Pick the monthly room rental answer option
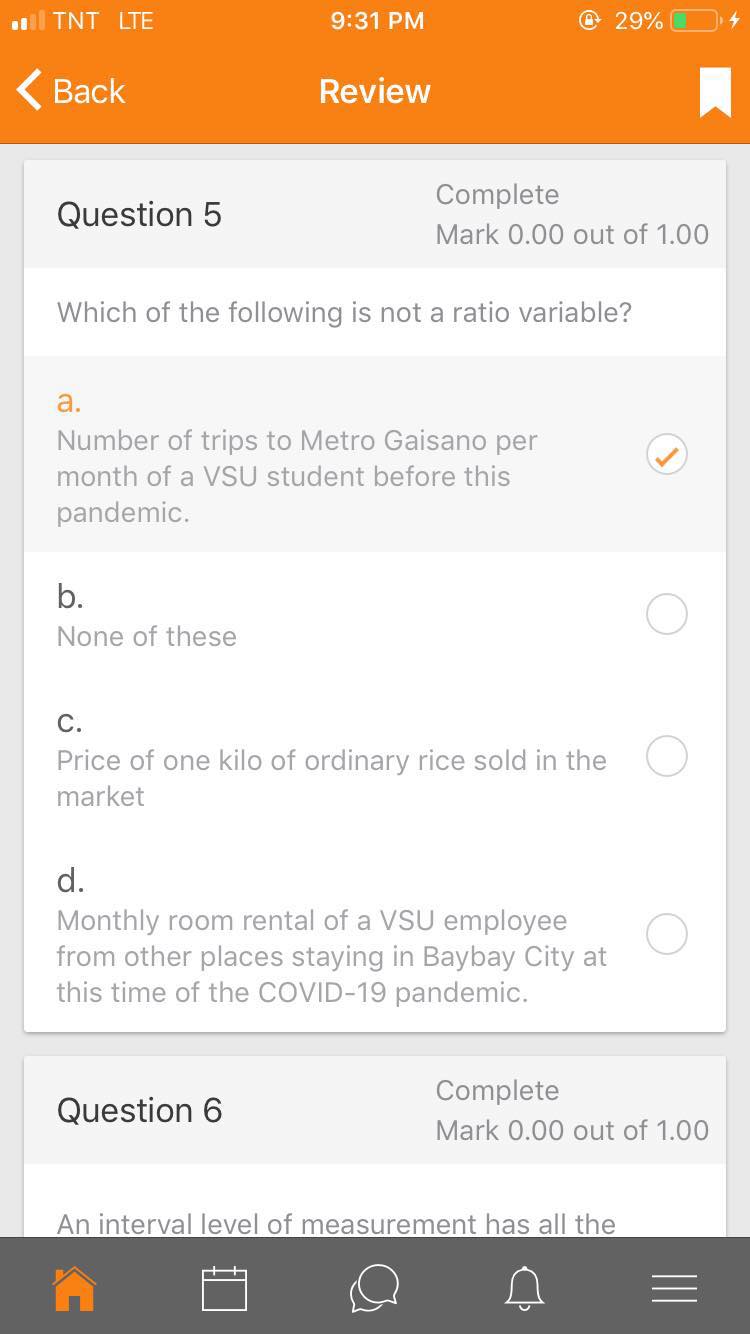This screenshot has height=1334, width=750. coord(666,934)
